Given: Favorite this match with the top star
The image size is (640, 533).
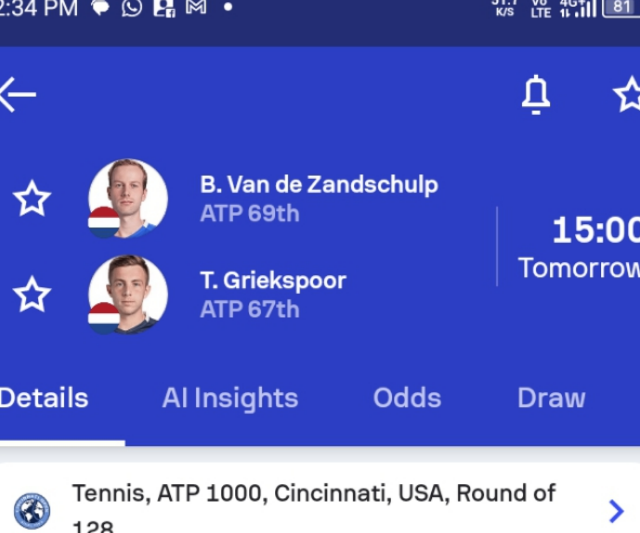Looking at the screenshot, I should (627, 94).
